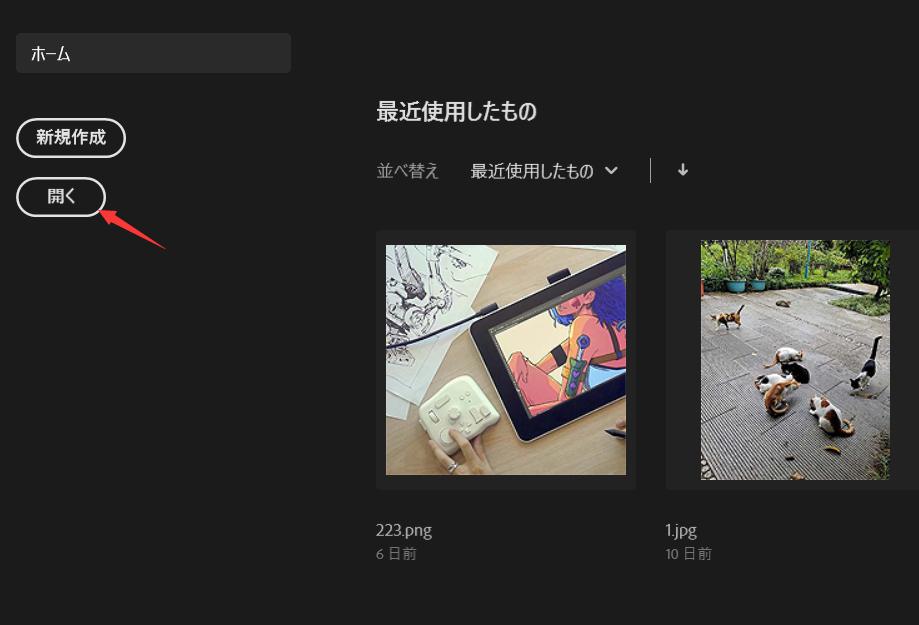919x625 pixels.
Task: Open the recent file 223.png
Action: (x=506, y=360)
